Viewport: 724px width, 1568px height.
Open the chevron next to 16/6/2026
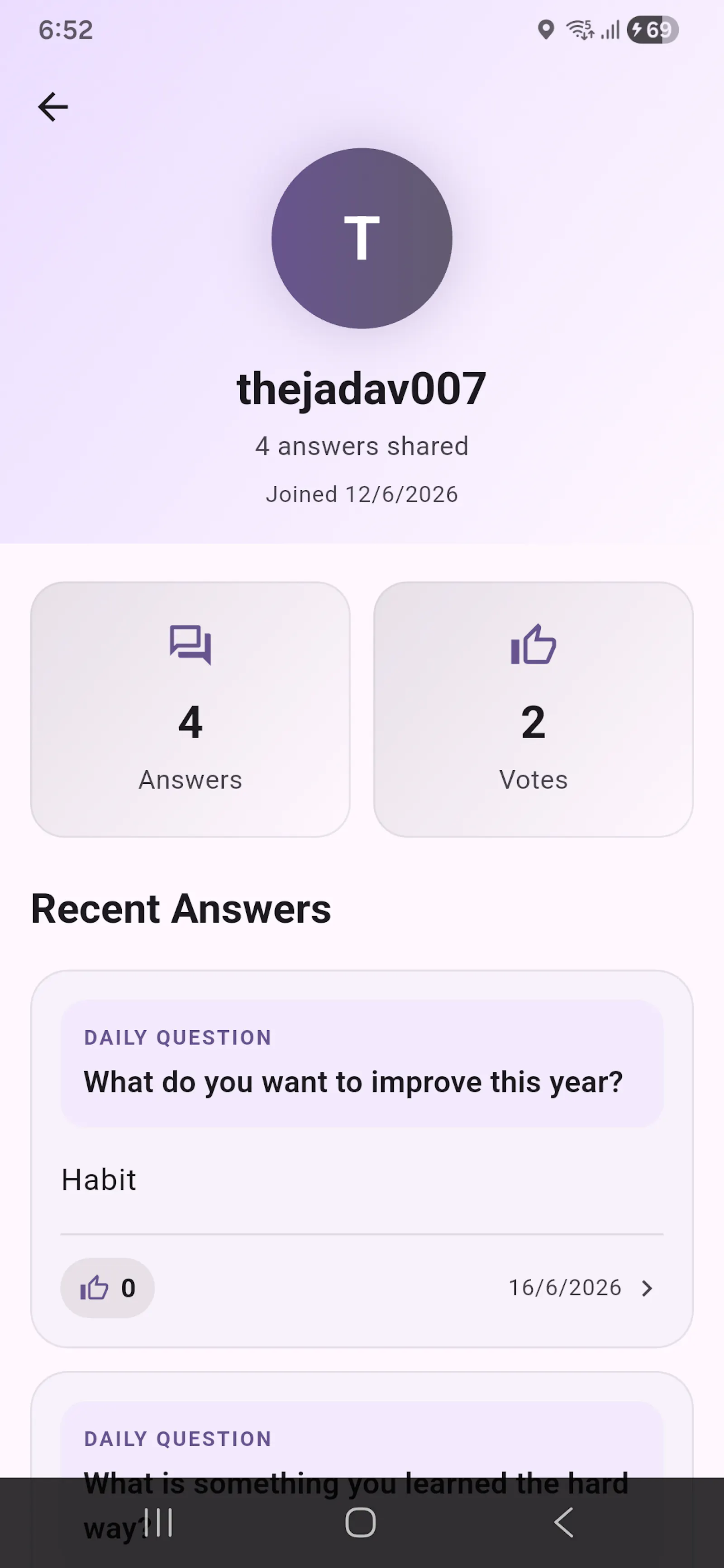[647, 1288]
